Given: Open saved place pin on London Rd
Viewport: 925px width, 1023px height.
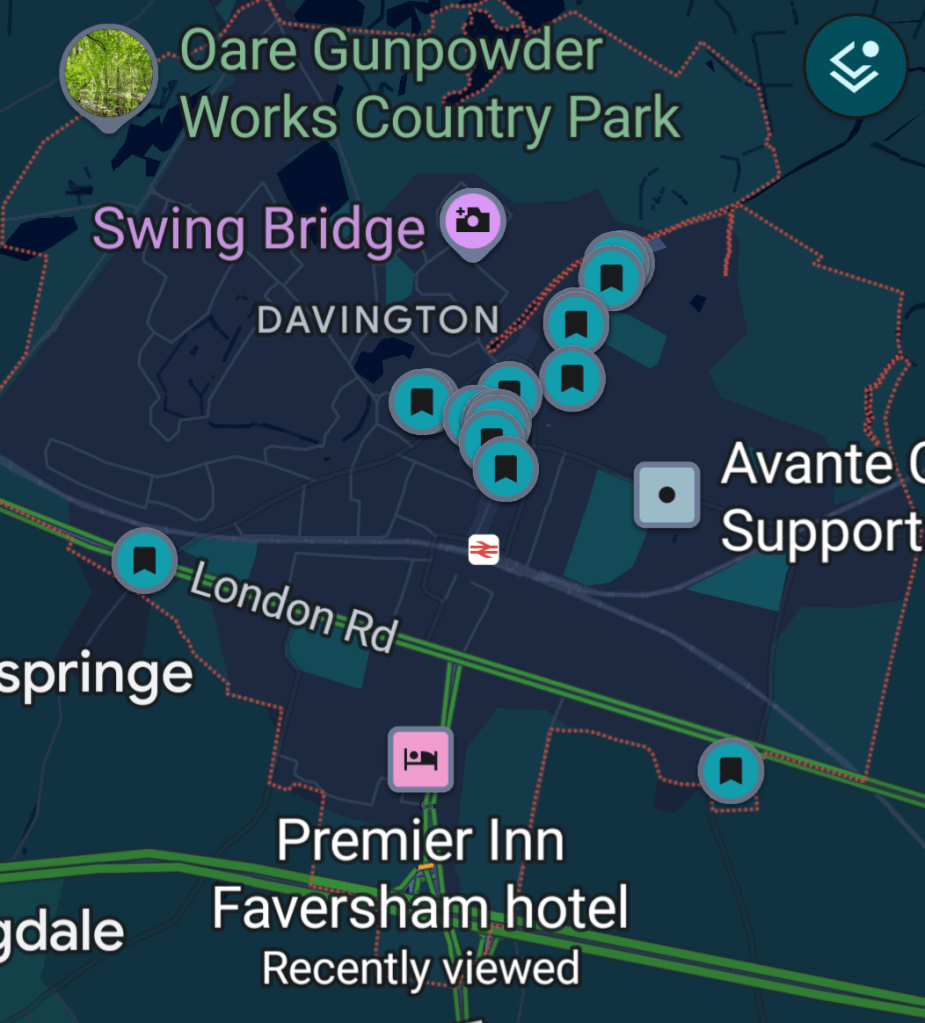Looking at the screenshot, I should pyautogui.click(x=144, y=560).
